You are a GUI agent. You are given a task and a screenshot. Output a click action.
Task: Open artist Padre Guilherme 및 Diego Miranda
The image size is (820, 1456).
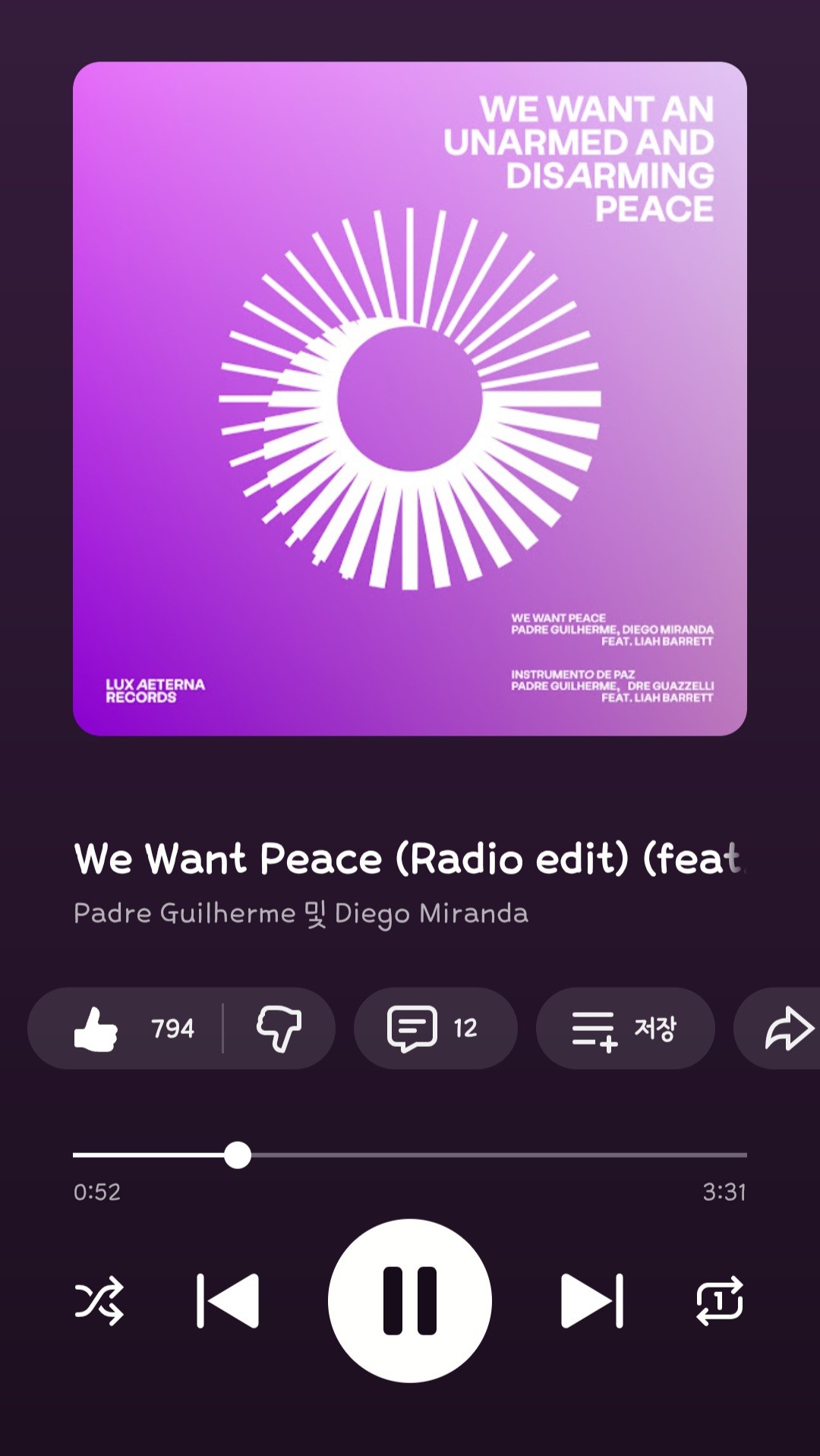(301, 913)
